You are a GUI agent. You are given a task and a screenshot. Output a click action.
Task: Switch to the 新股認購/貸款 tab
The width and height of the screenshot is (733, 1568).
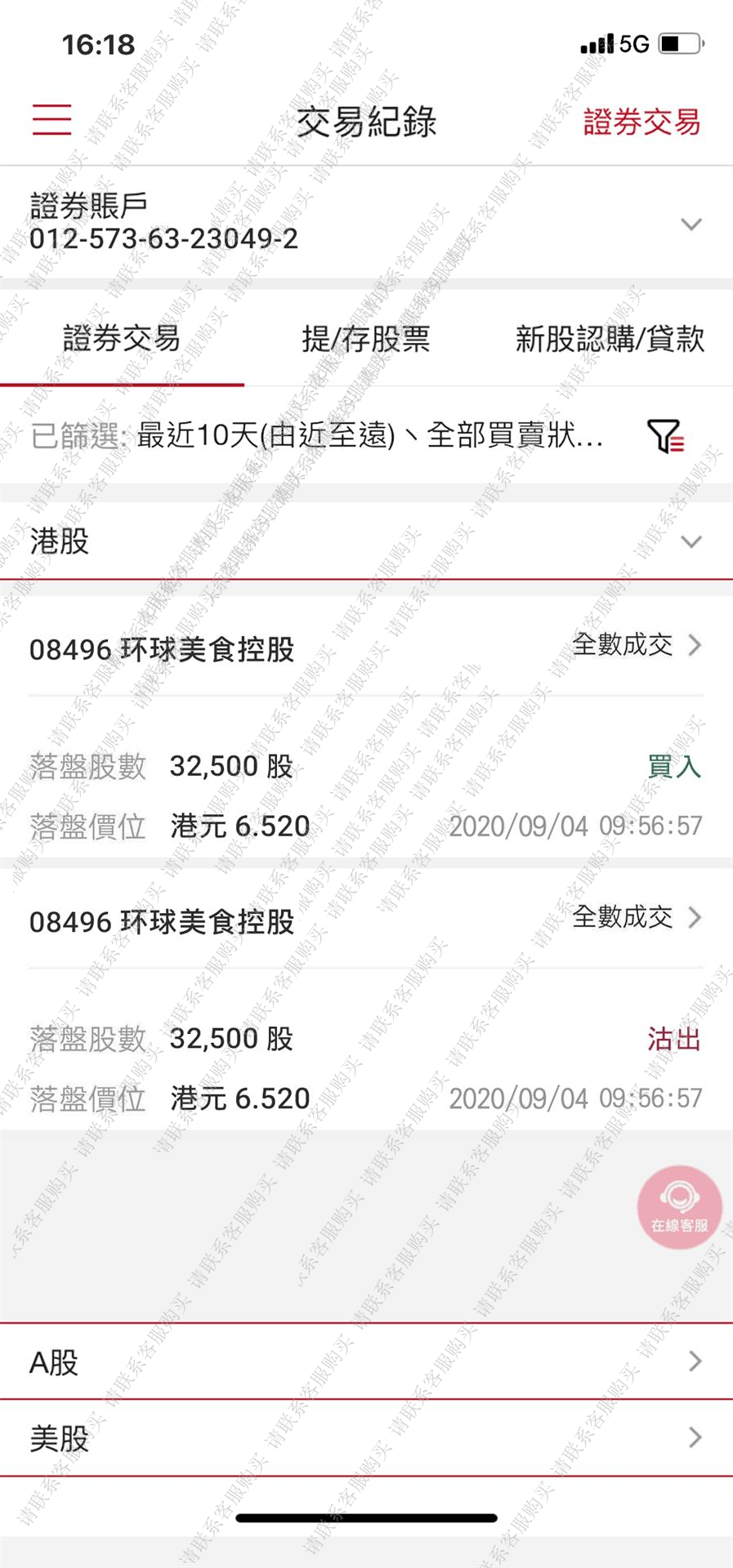609,339
